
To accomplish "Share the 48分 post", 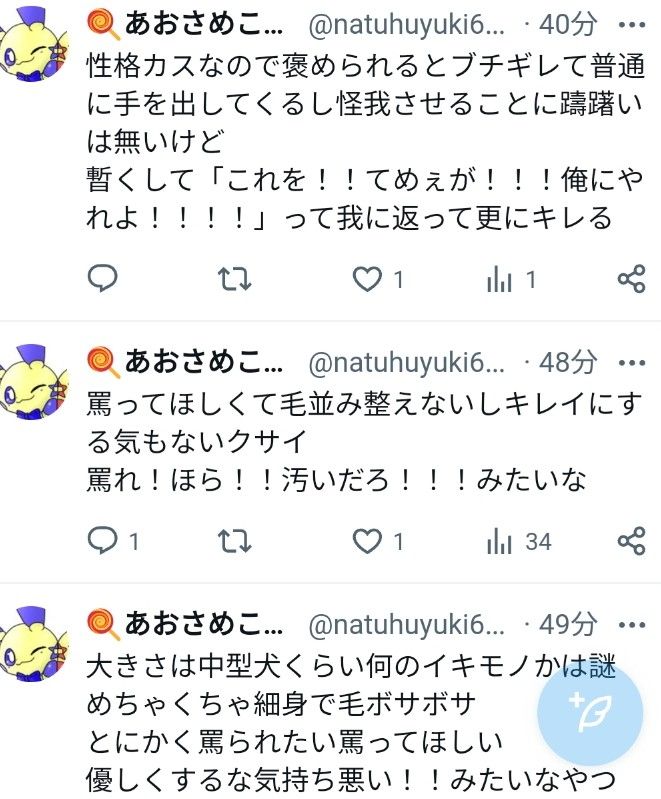I will coord(631,541).
